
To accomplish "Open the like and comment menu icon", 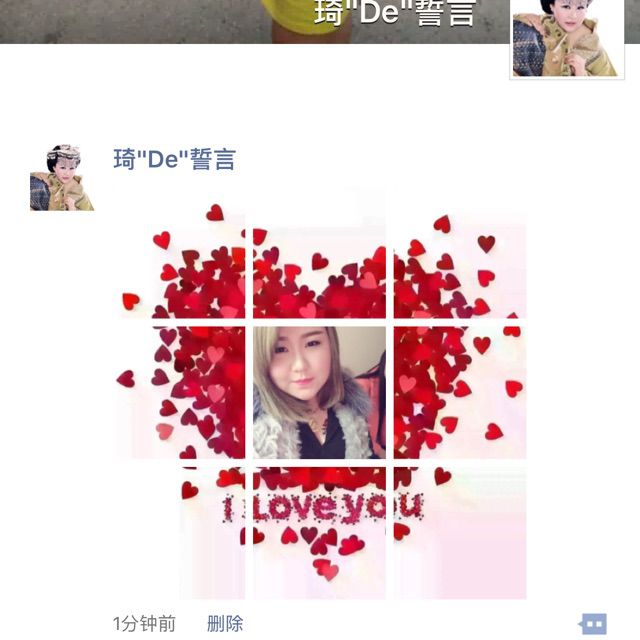I will pos(593,624).
